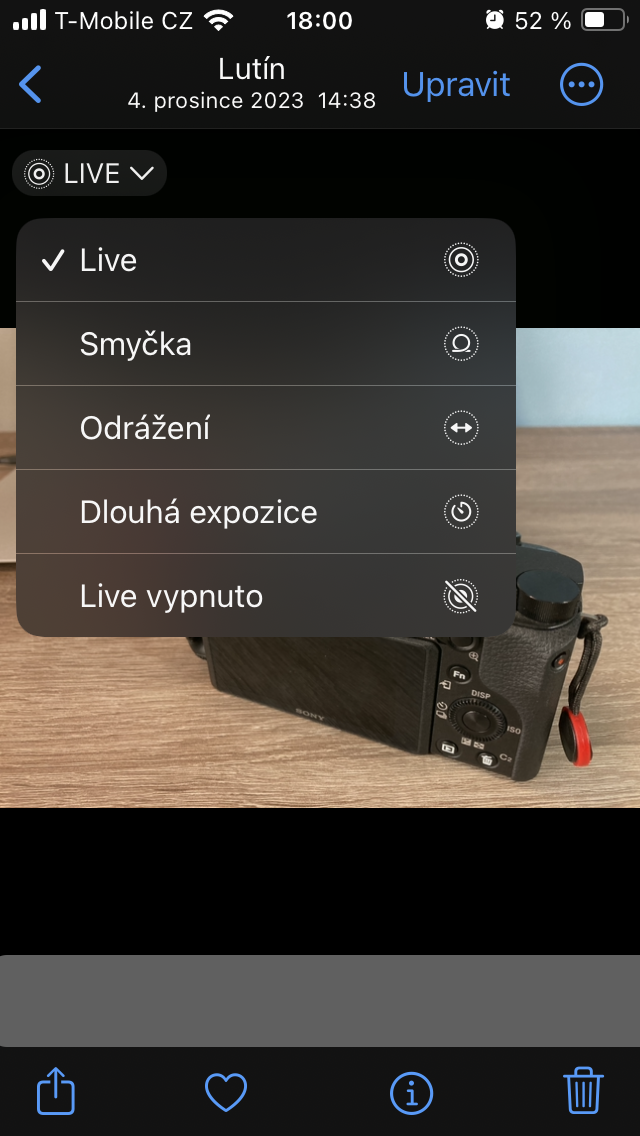
Task: Select Dlouhá expozice long exposure
Action: pos(265,513)
